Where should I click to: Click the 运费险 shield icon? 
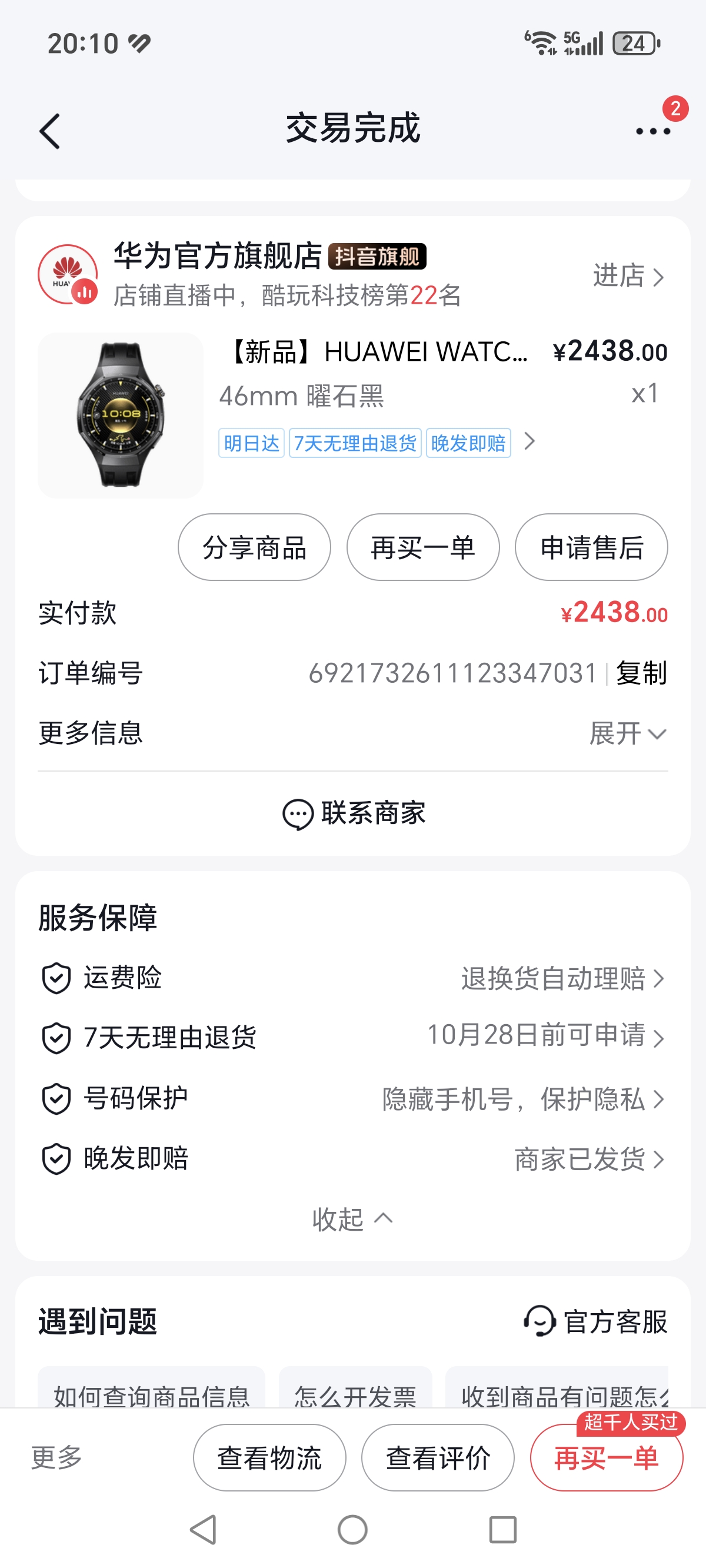56,979
